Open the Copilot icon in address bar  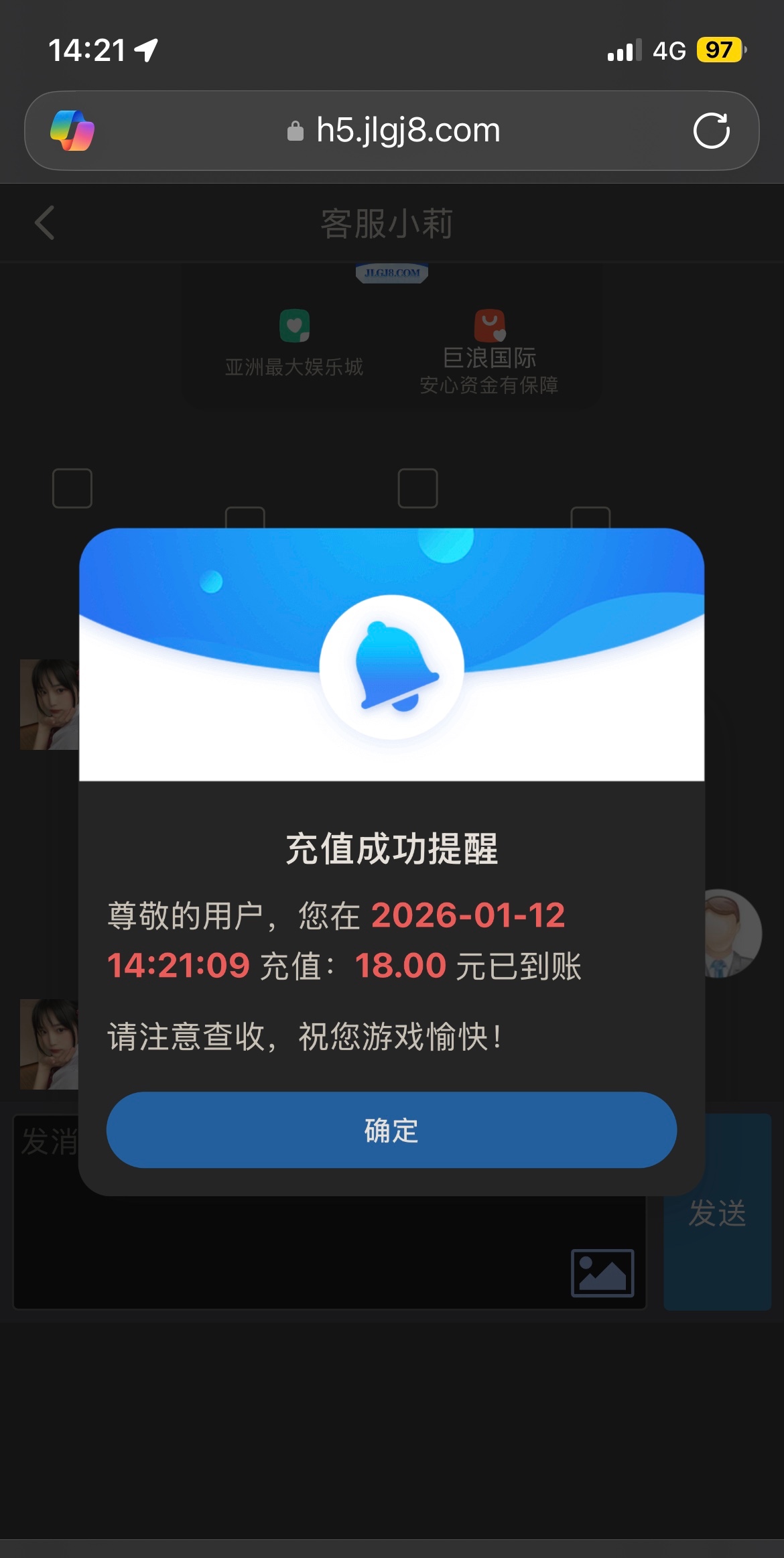(72, 131)
